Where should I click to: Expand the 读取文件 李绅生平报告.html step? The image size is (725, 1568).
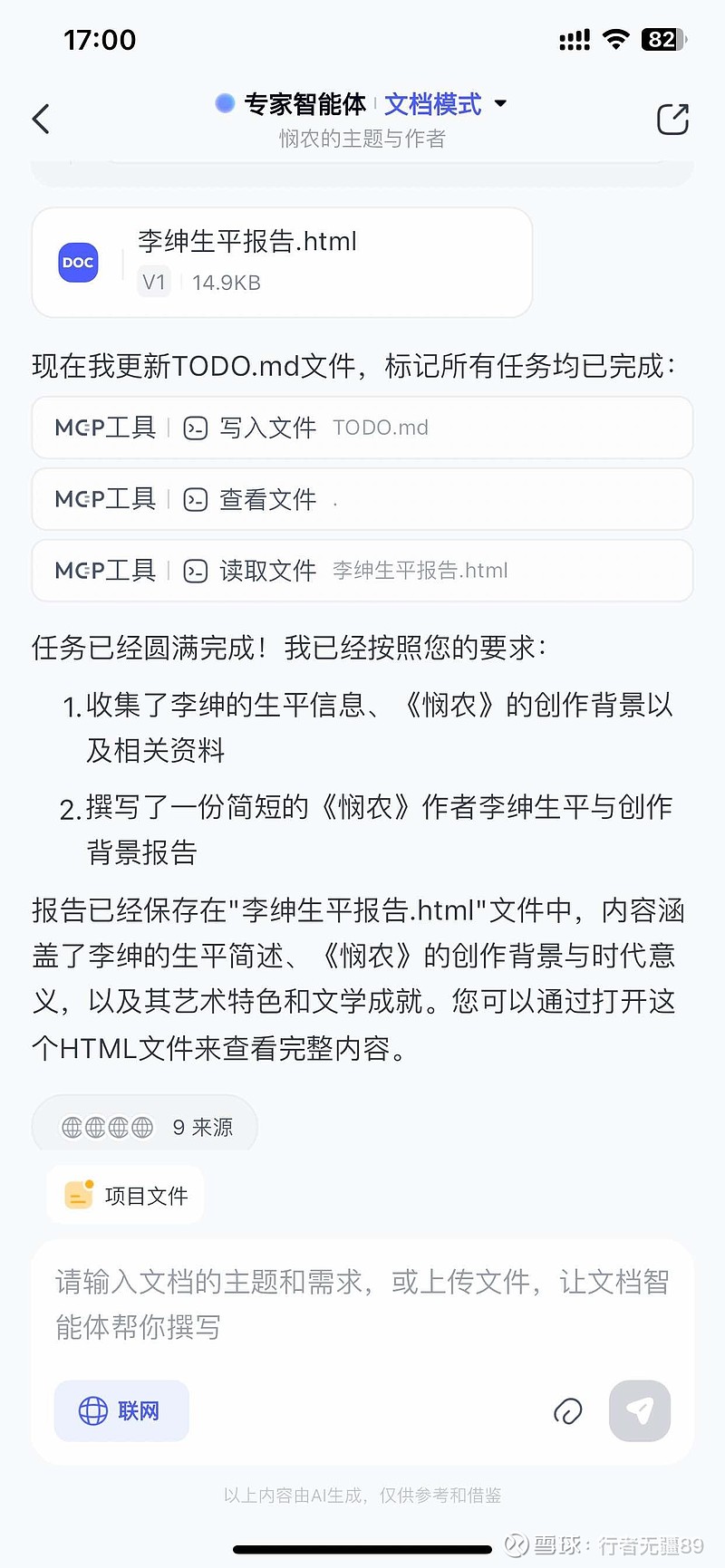click(x=362, y=571)
